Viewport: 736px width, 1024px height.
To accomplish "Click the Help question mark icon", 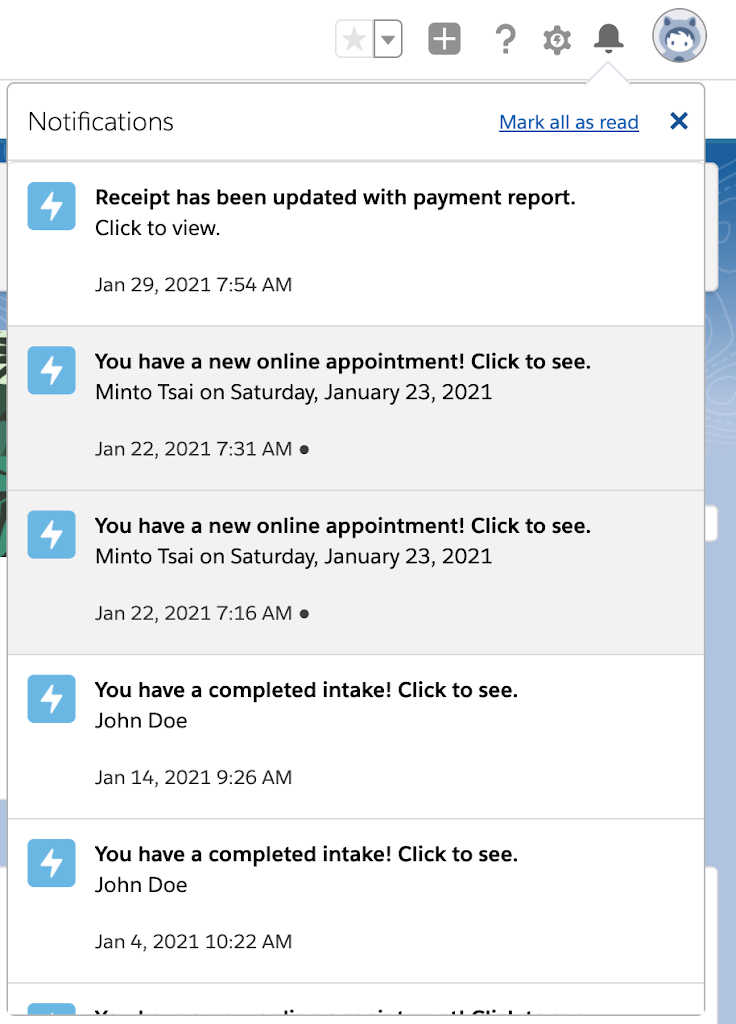I will pos(505,38).
